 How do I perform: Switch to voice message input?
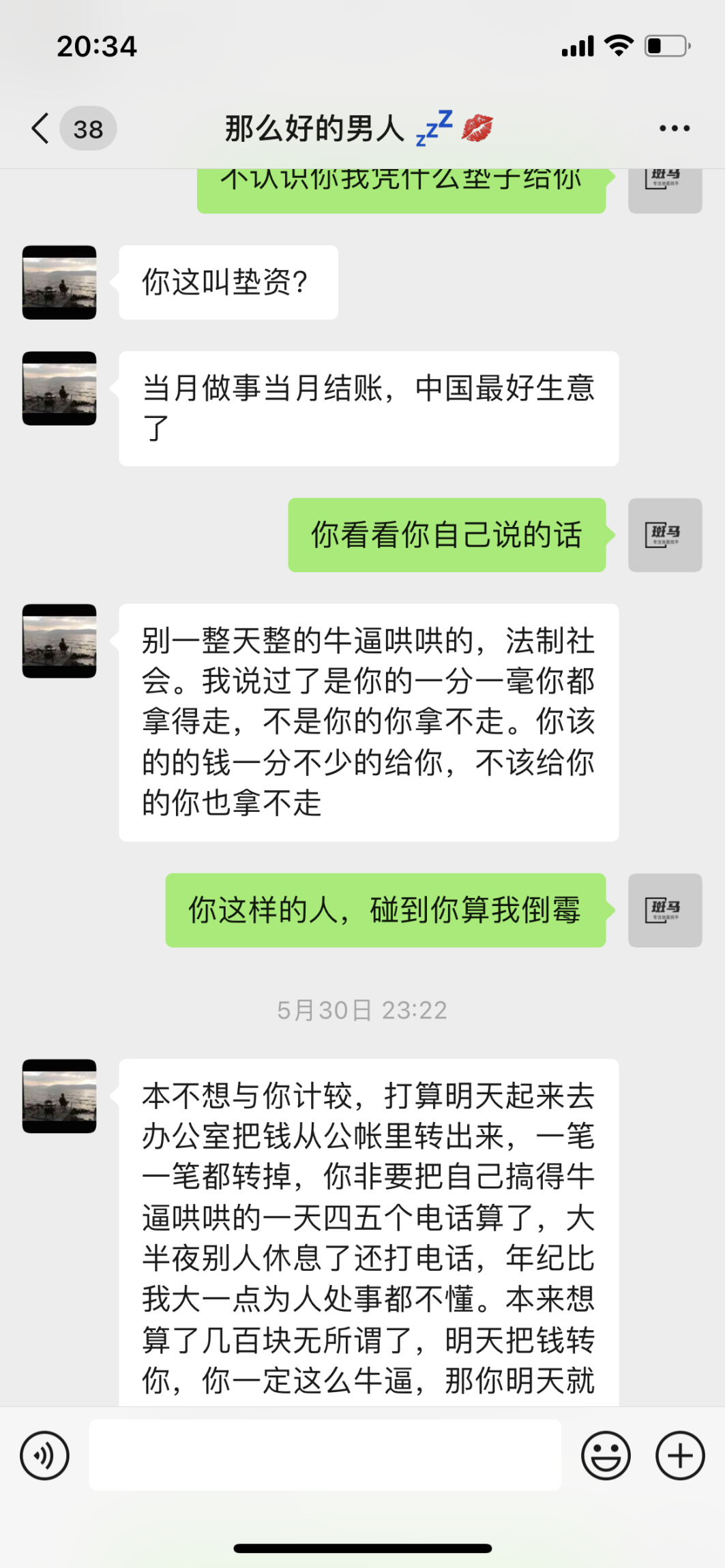tap(45, 1456)
